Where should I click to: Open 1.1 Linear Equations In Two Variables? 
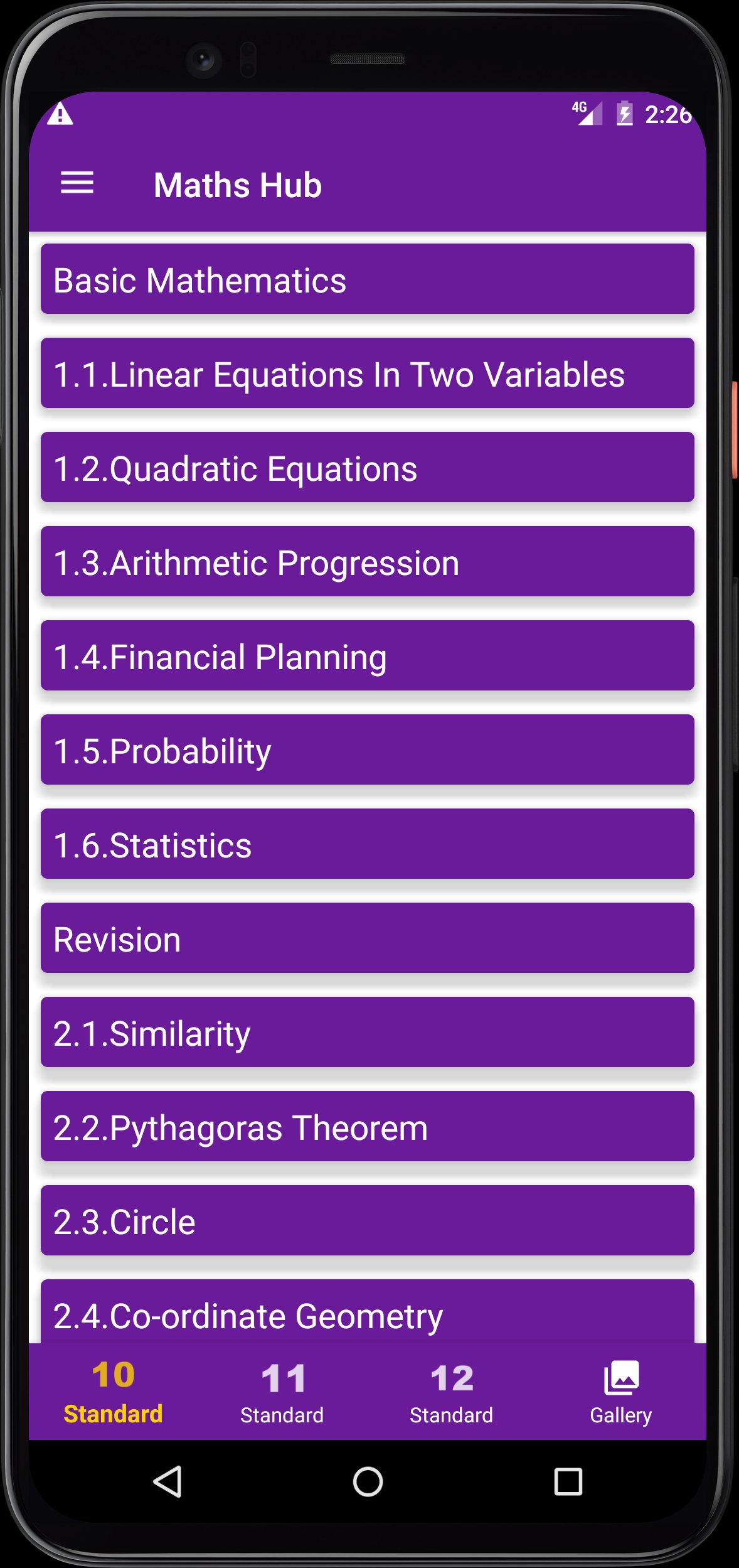pyautogui.click(x=367, y=373)
